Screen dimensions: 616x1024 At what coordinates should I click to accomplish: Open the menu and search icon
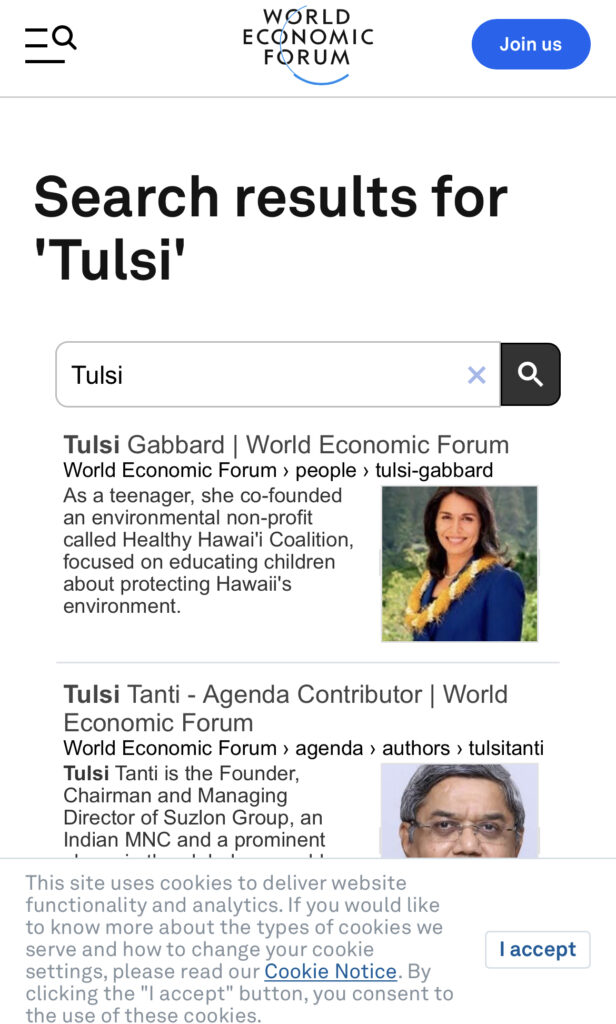tap(51, 44)
